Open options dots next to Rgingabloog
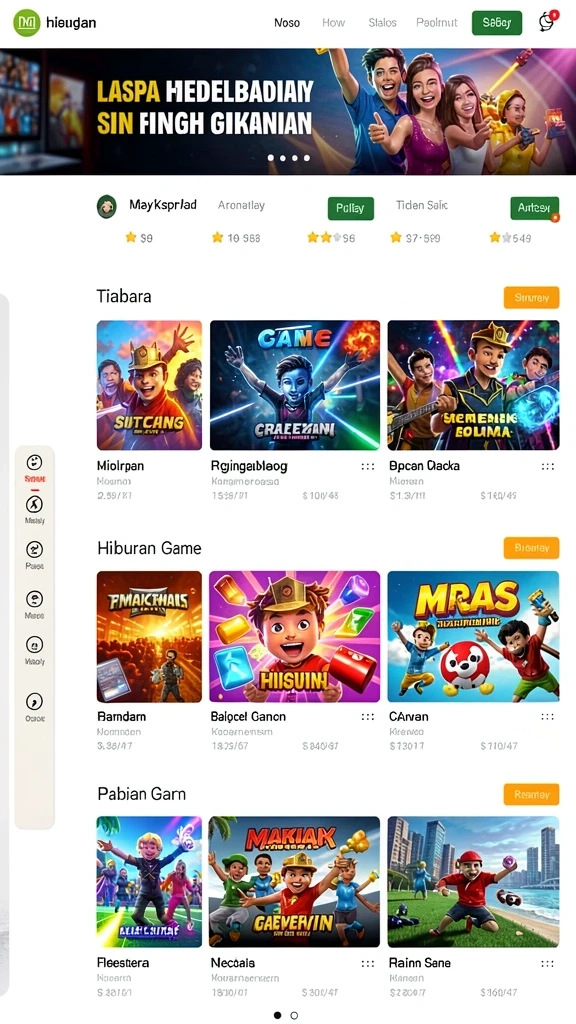 (x=368, y=466)
